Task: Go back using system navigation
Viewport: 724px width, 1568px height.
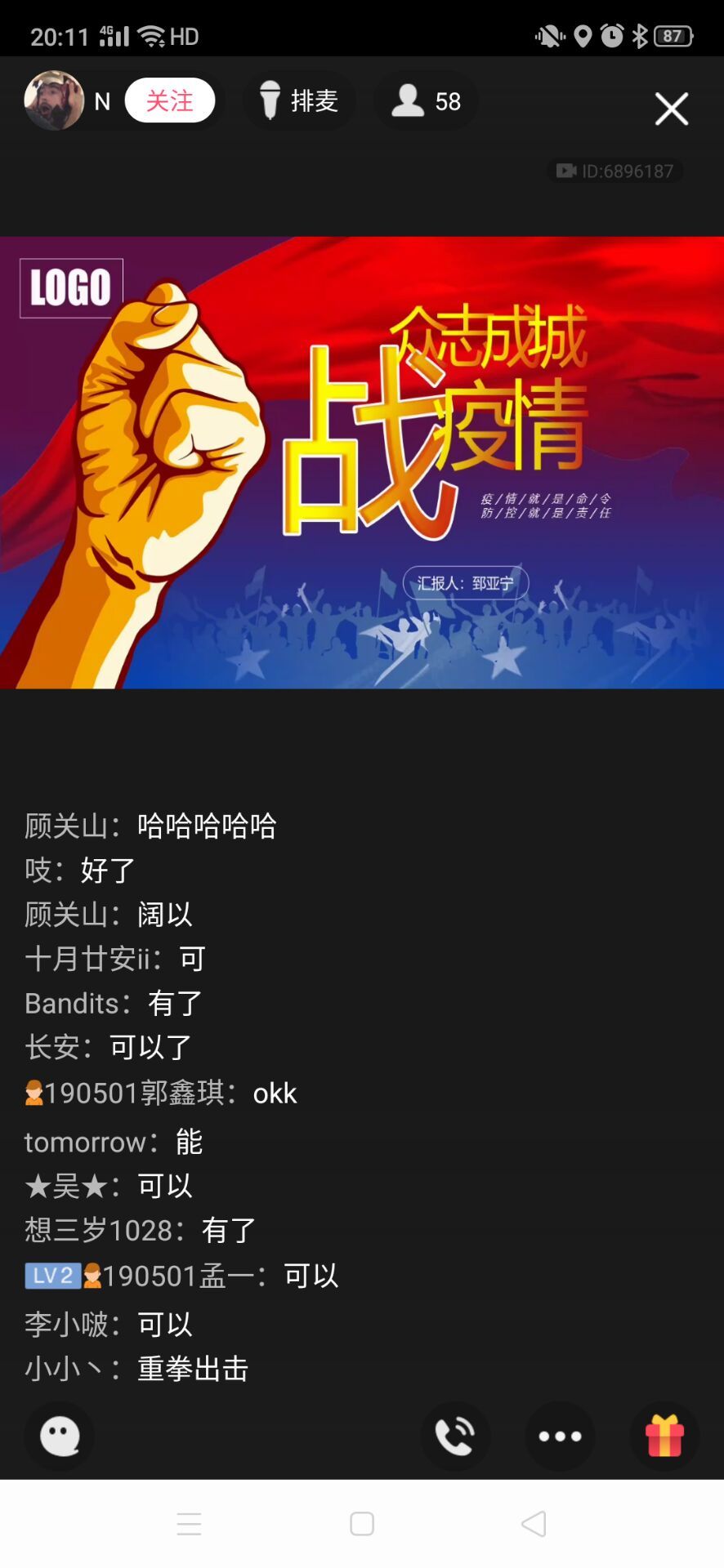Action: pyautogui.click(x=534, y=1523)
